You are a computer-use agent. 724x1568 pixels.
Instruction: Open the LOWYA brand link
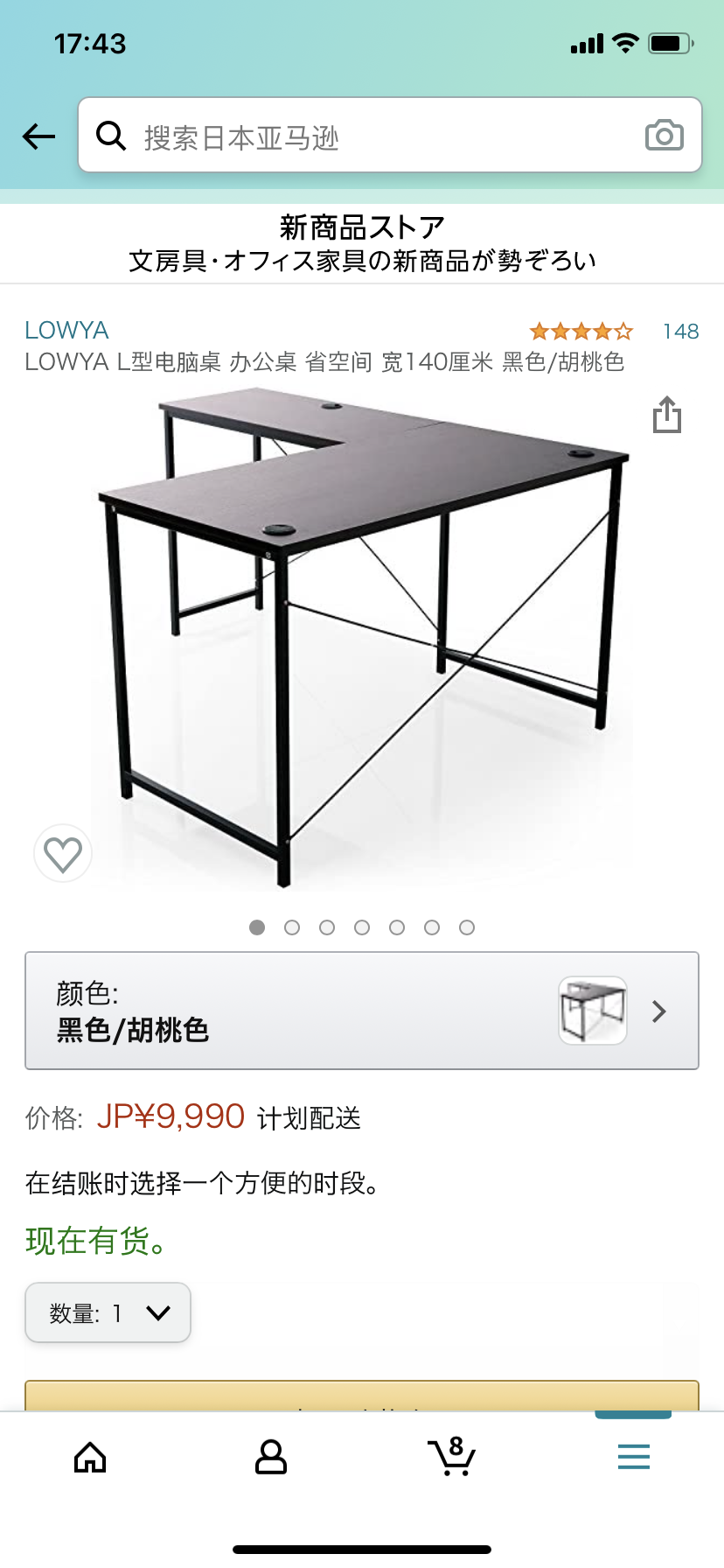click(66, 330)
